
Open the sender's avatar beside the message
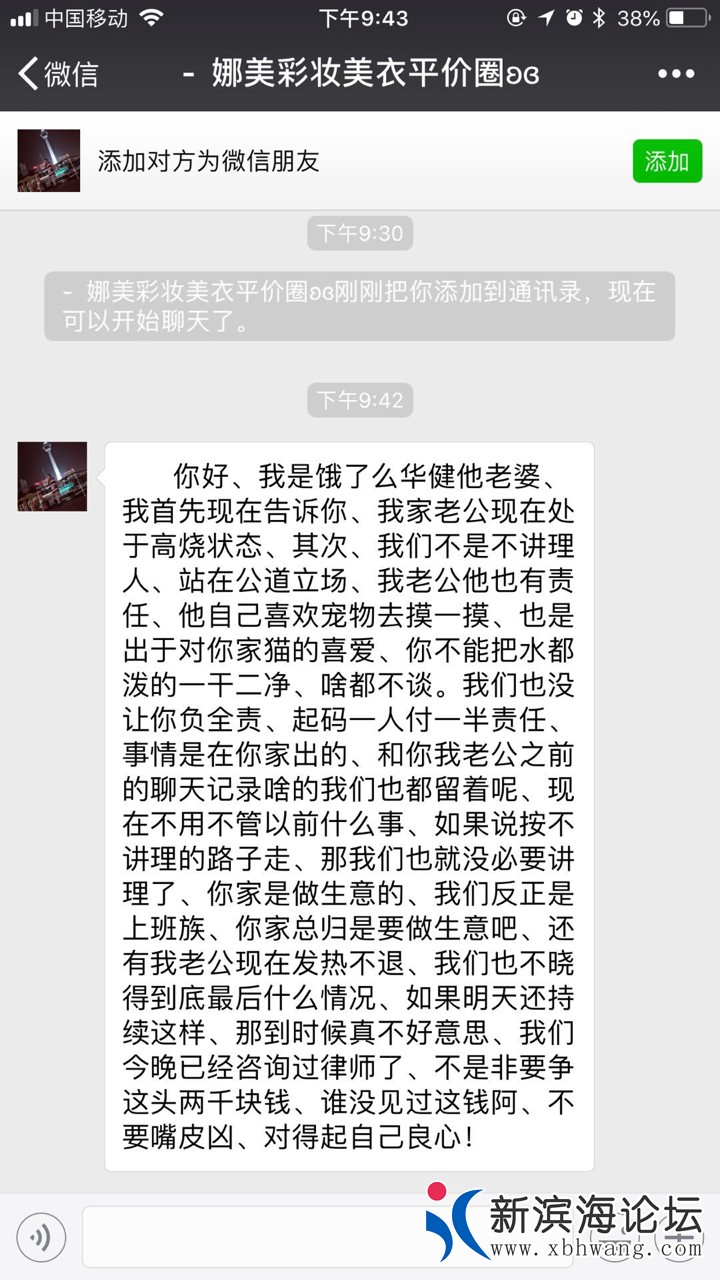[52, 477]
